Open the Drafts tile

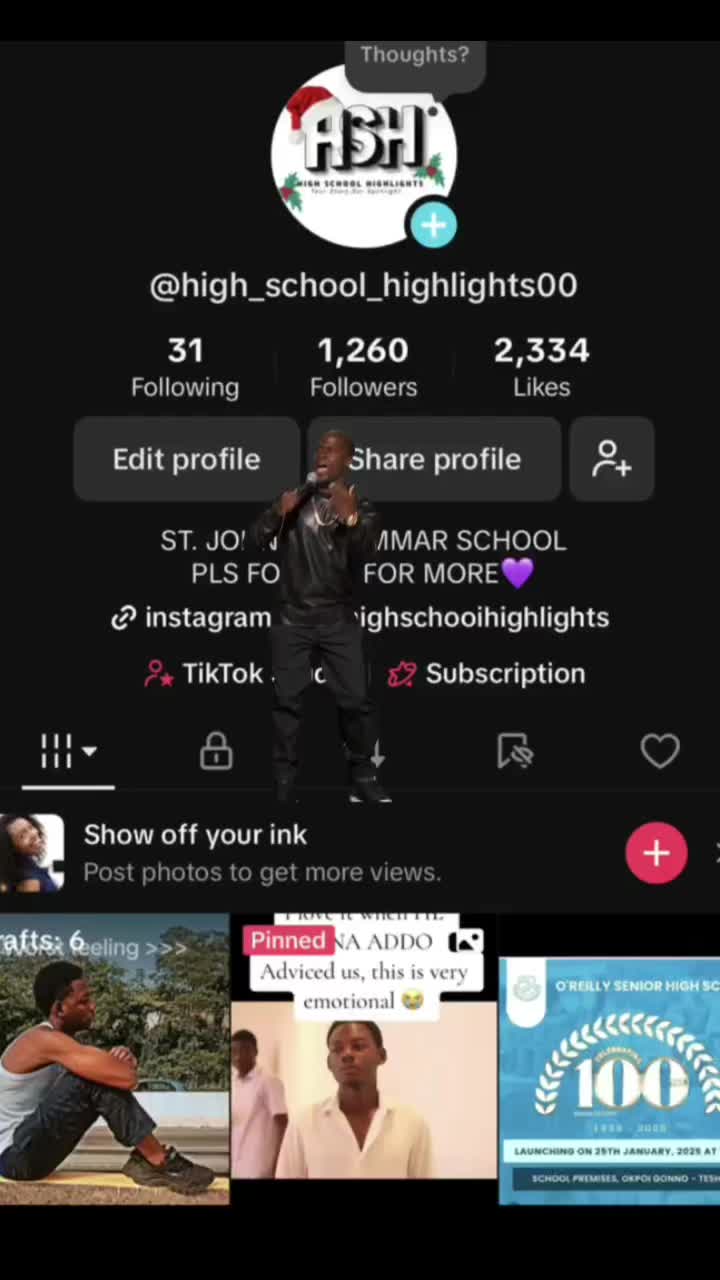[114, 1059]
